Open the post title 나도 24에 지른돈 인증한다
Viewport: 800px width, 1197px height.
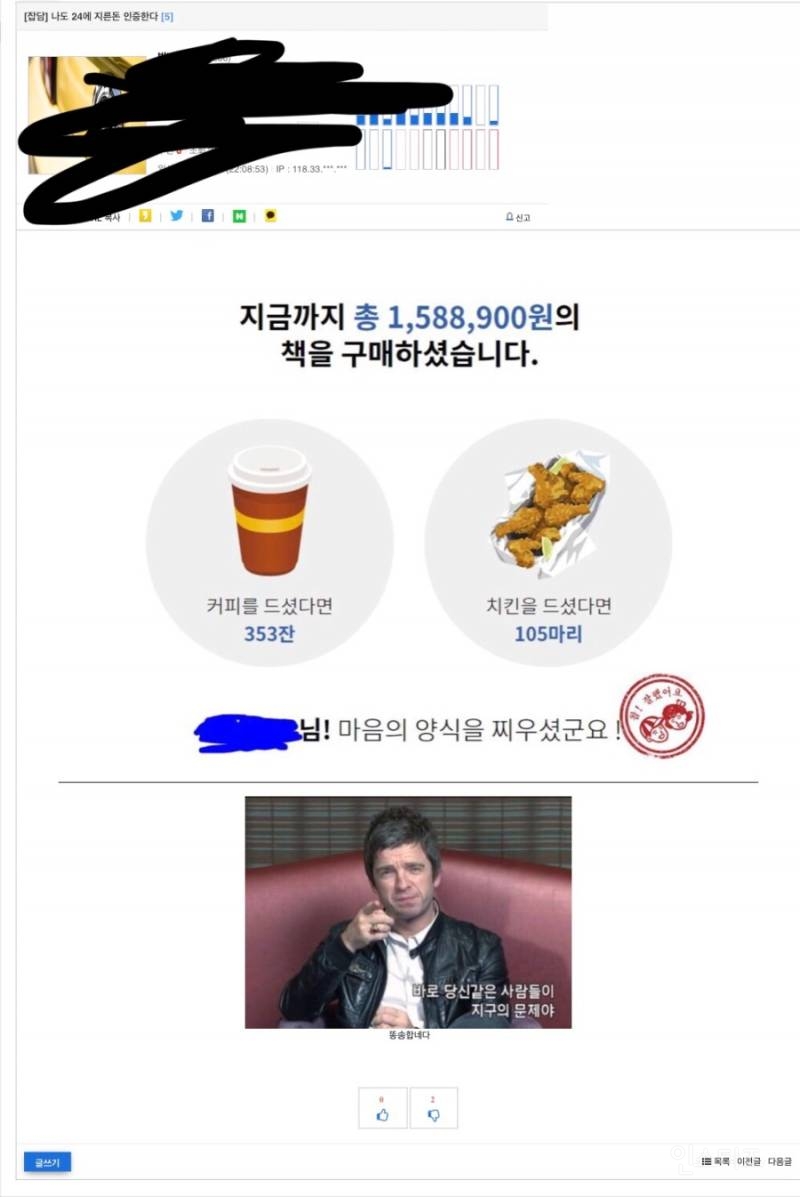click(100, 17)
